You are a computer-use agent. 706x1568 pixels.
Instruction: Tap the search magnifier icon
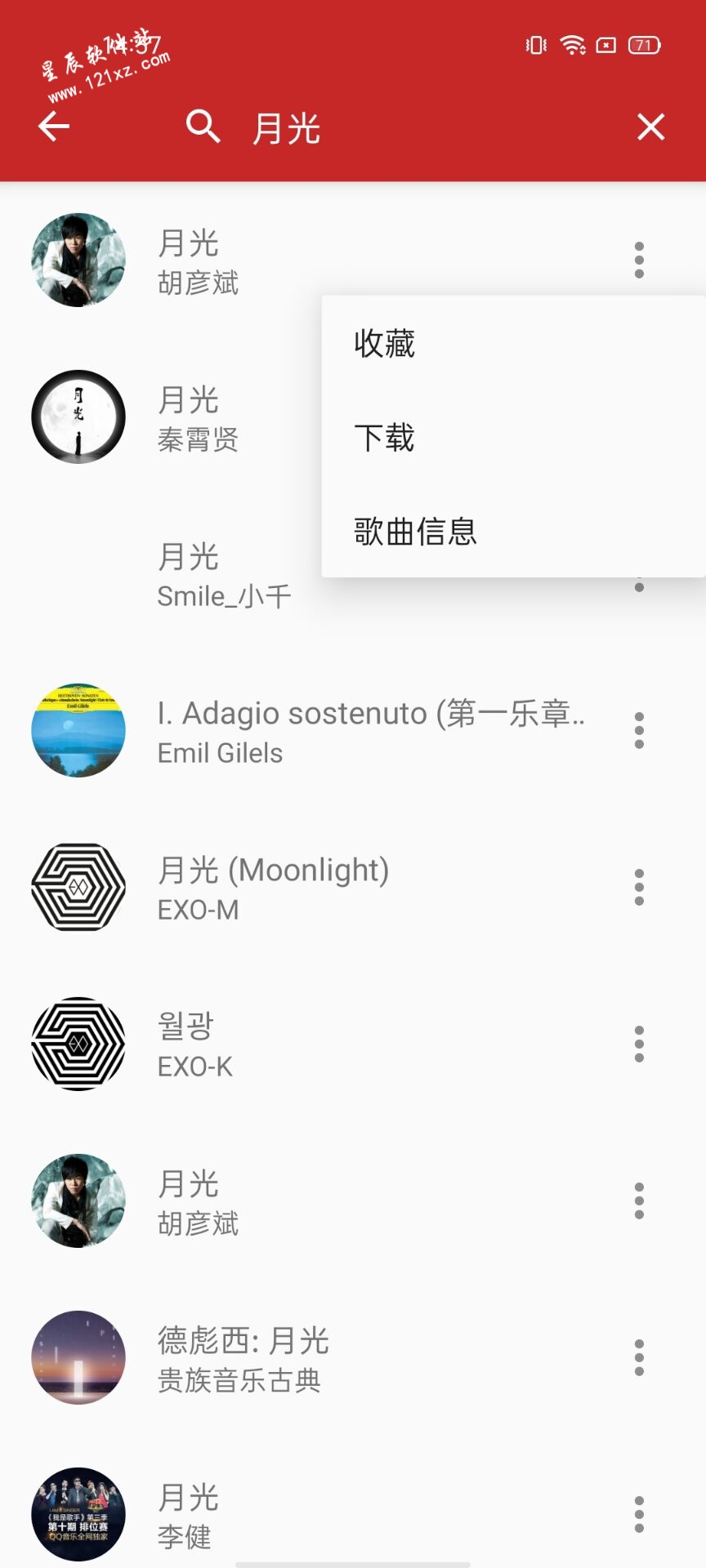coord(203,127)
